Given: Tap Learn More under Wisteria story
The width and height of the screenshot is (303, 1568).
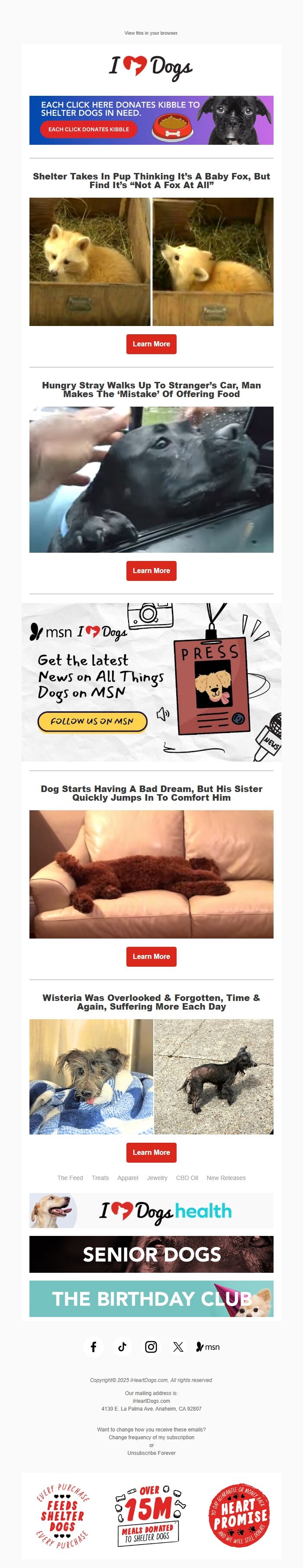Looking at the screenshot, I should tap(151, 1152).
